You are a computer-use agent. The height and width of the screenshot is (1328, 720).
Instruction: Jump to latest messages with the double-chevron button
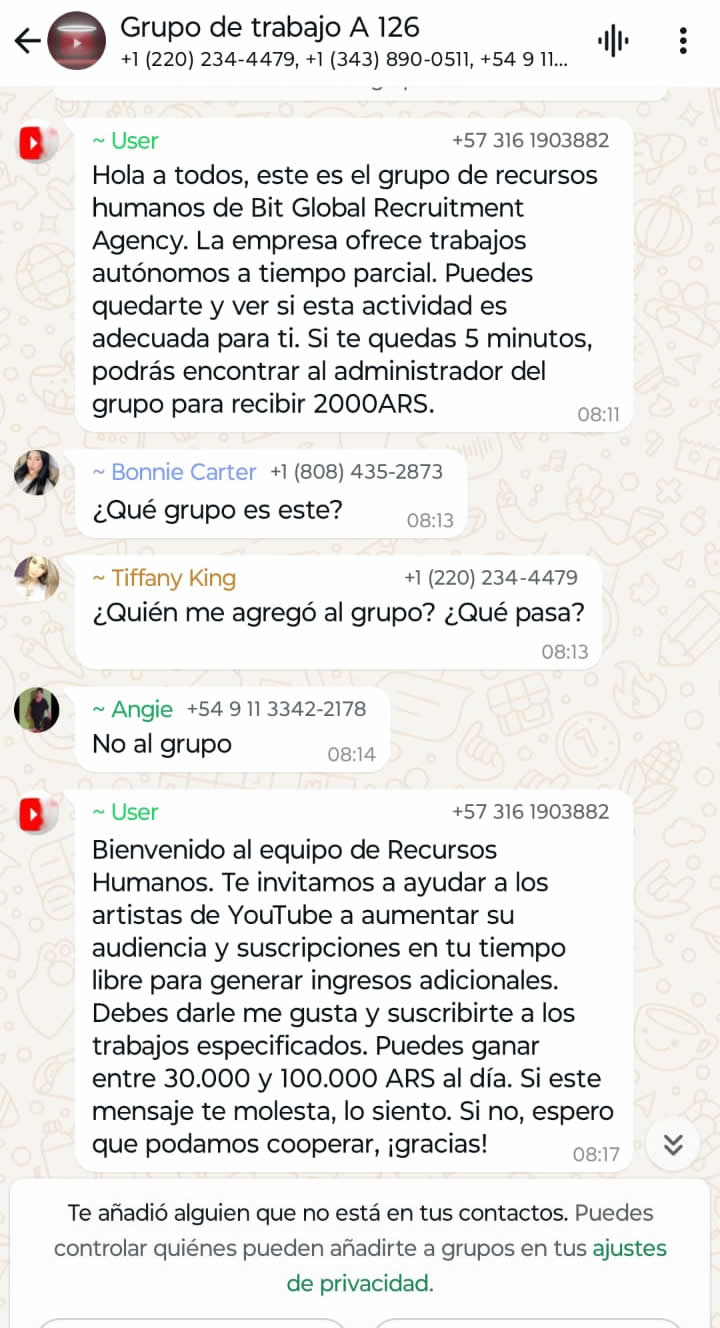click(673, 1144)
